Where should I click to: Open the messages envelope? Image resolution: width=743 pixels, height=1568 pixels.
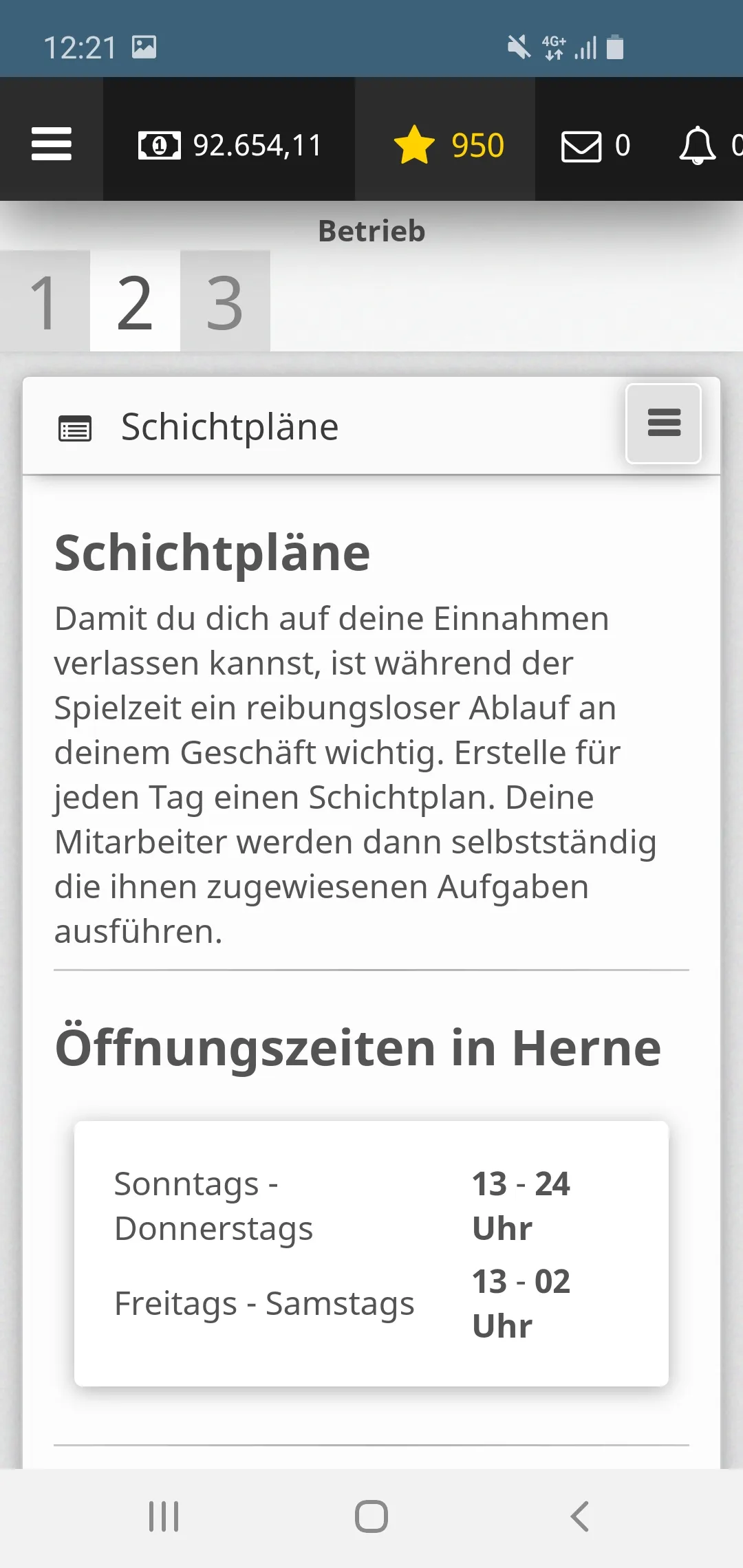[x=595, y=145]
